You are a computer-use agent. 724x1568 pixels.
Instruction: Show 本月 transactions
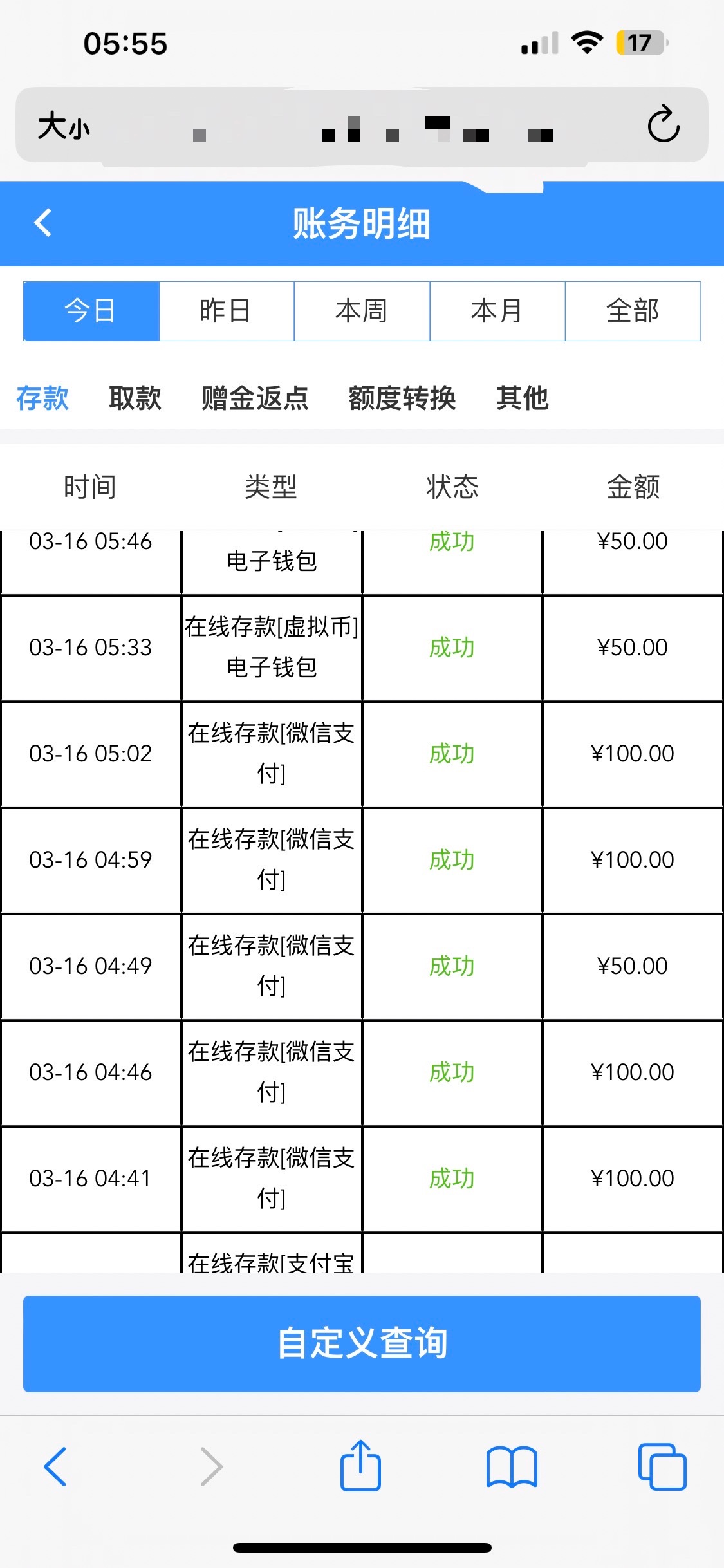[x=497, y=311]
